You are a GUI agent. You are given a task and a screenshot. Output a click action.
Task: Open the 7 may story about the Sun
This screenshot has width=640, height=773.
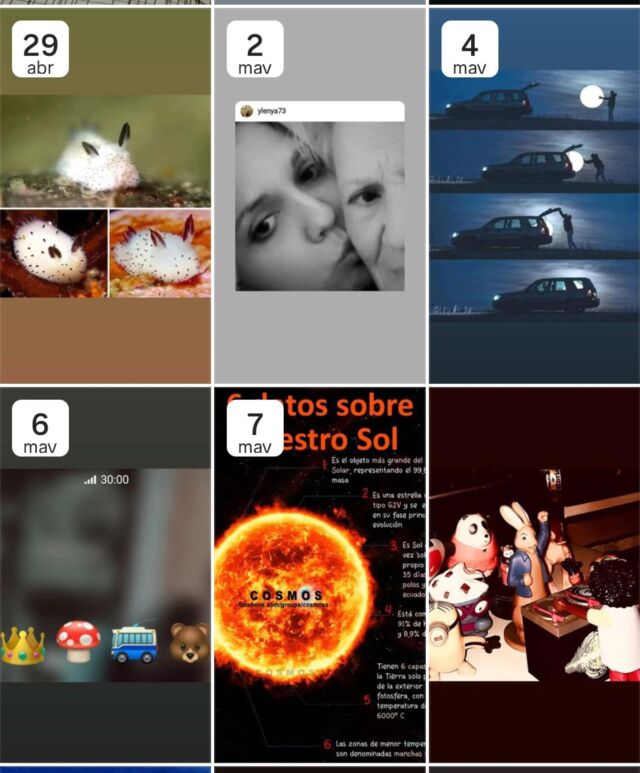pos(319,580)
